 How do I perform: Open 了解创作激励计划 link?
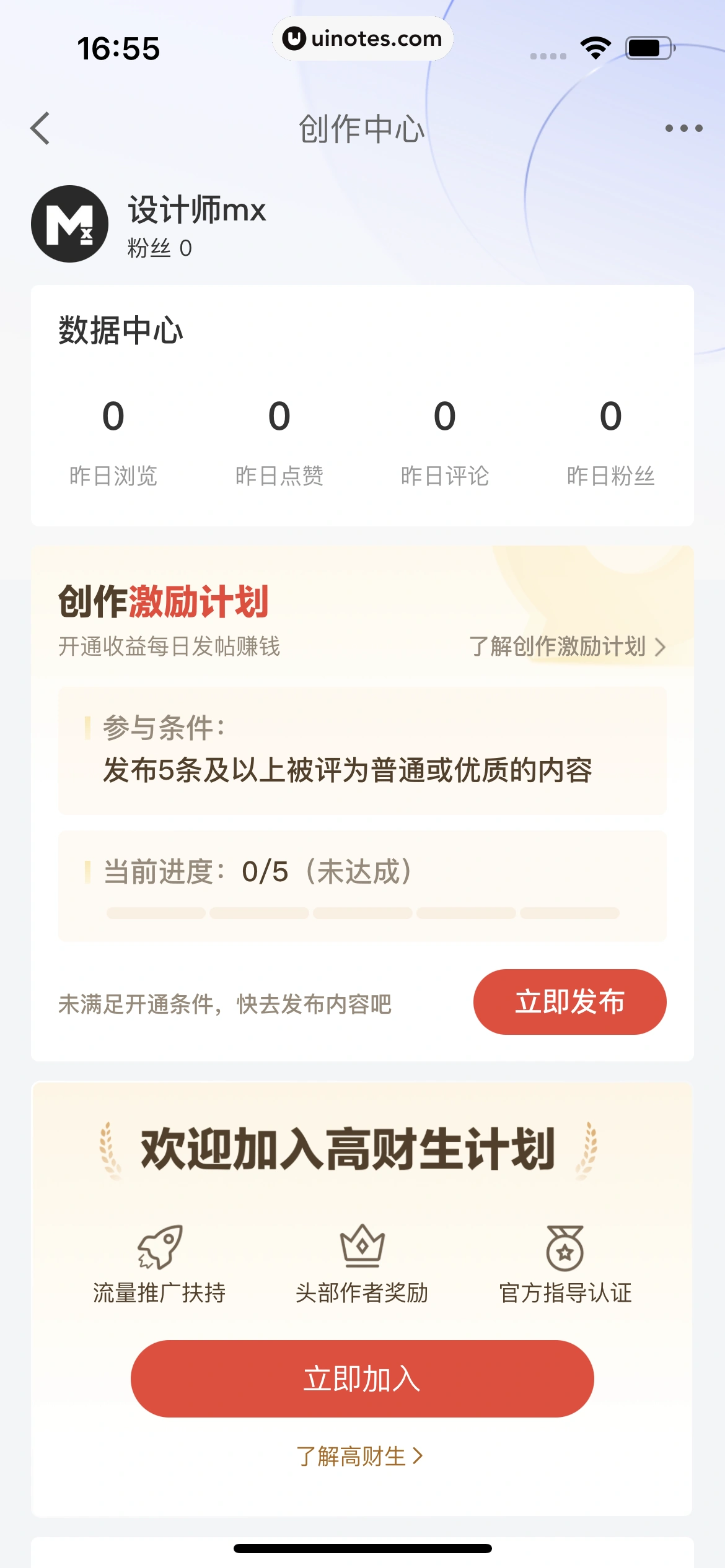(x=567, y=647)
